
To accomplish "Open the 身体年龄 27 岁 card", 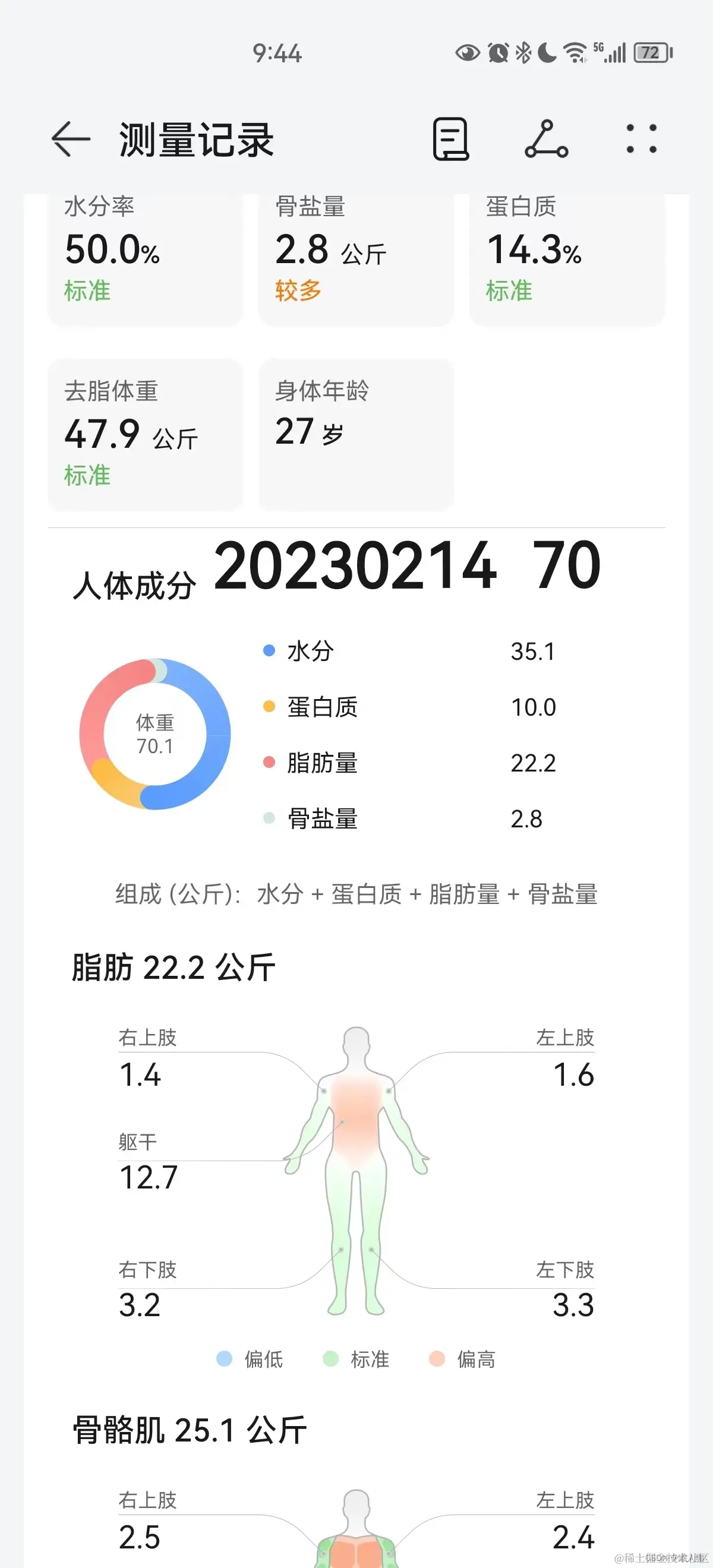I will (x=355, y=434).
